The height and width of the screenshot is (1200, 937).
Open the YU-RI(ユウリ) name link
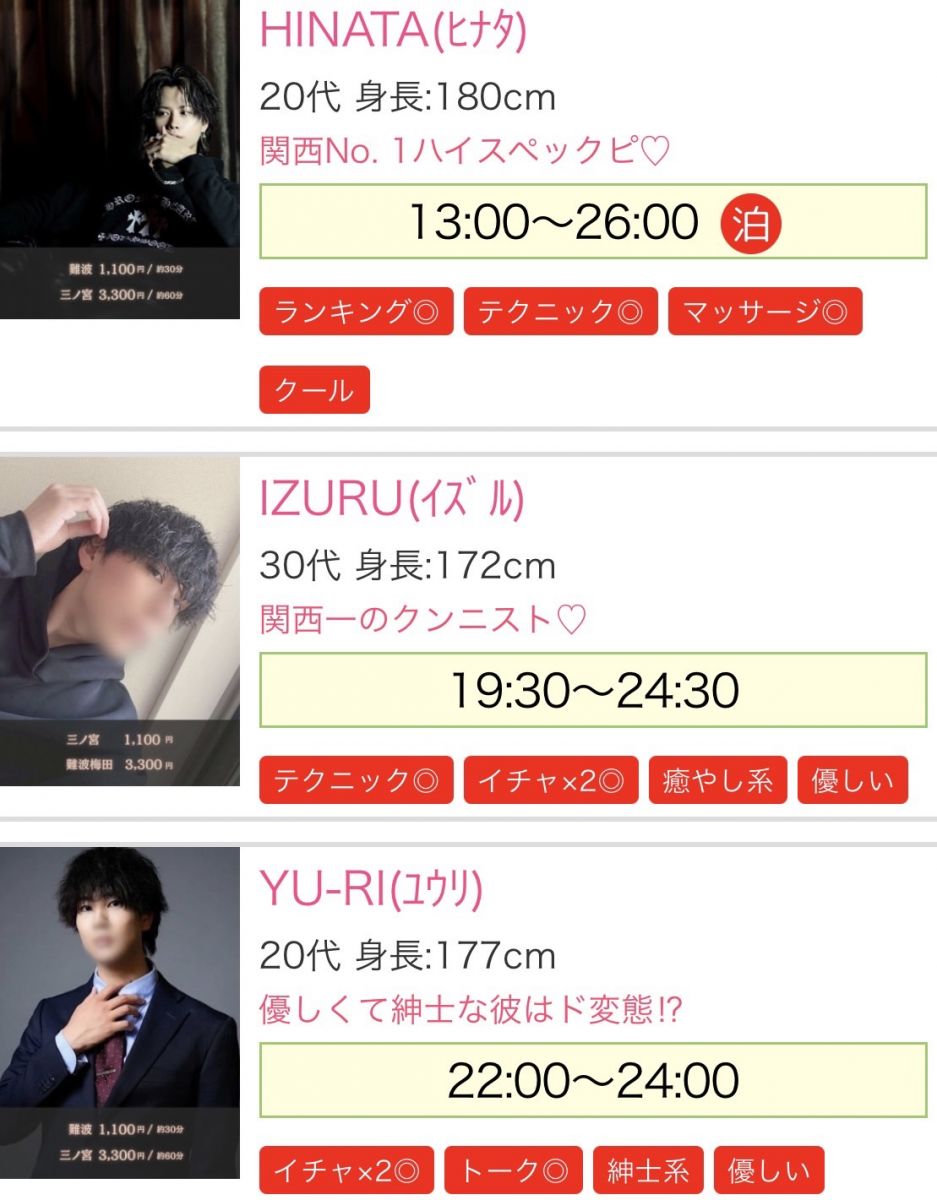(x=372, y=887)
